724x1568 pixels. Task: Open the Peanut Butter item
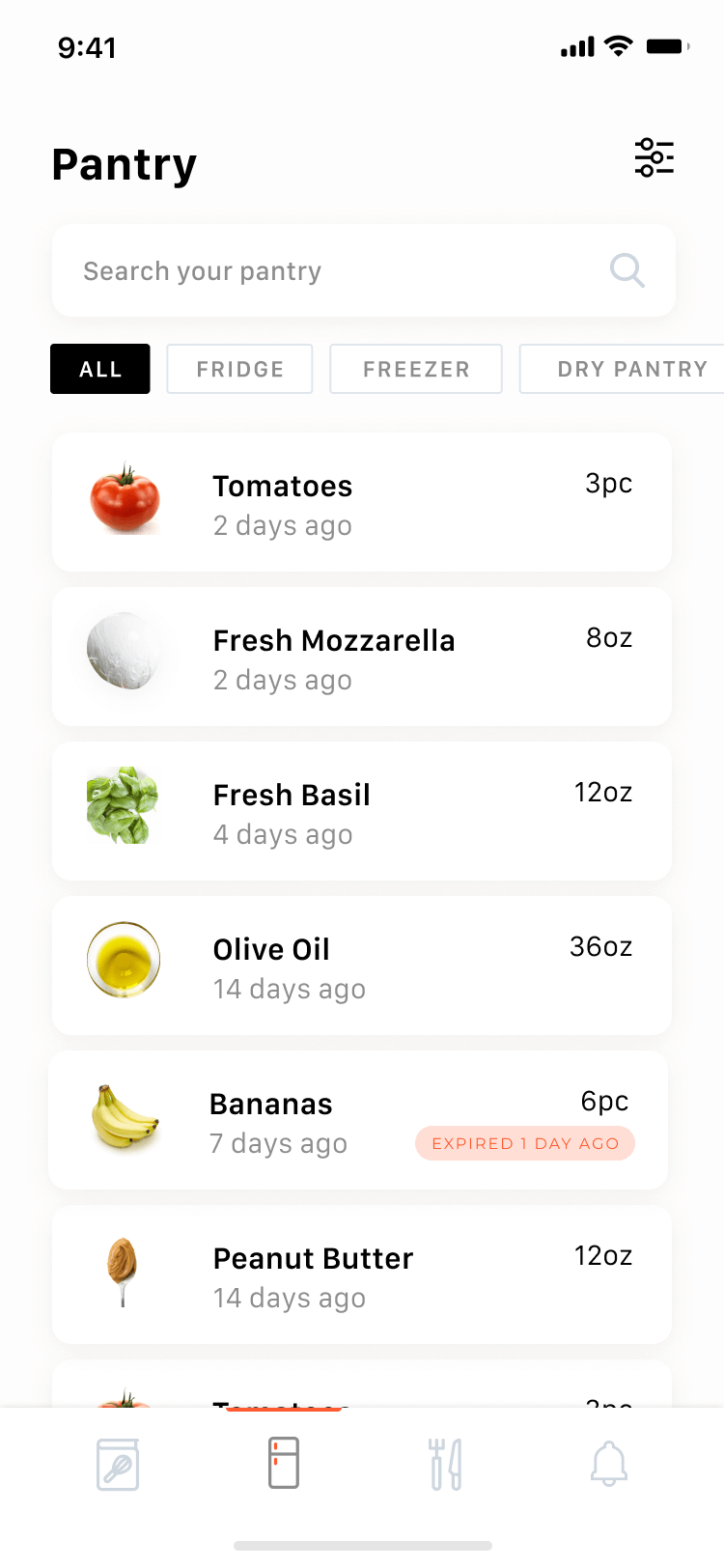[362, 1275]
